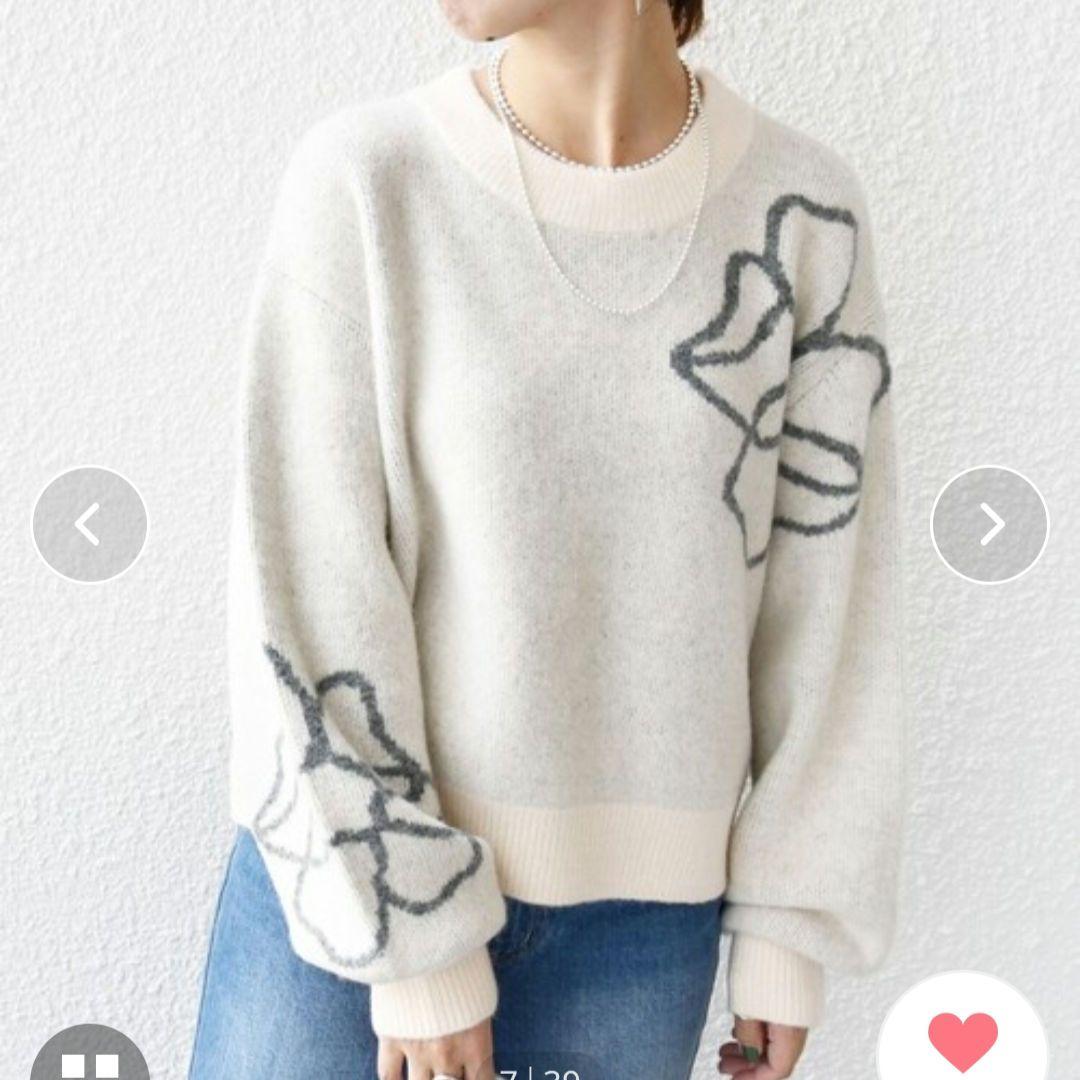1080x1080 pixels.
Task: Show the next product photo
Action: (x=989, y=525)
